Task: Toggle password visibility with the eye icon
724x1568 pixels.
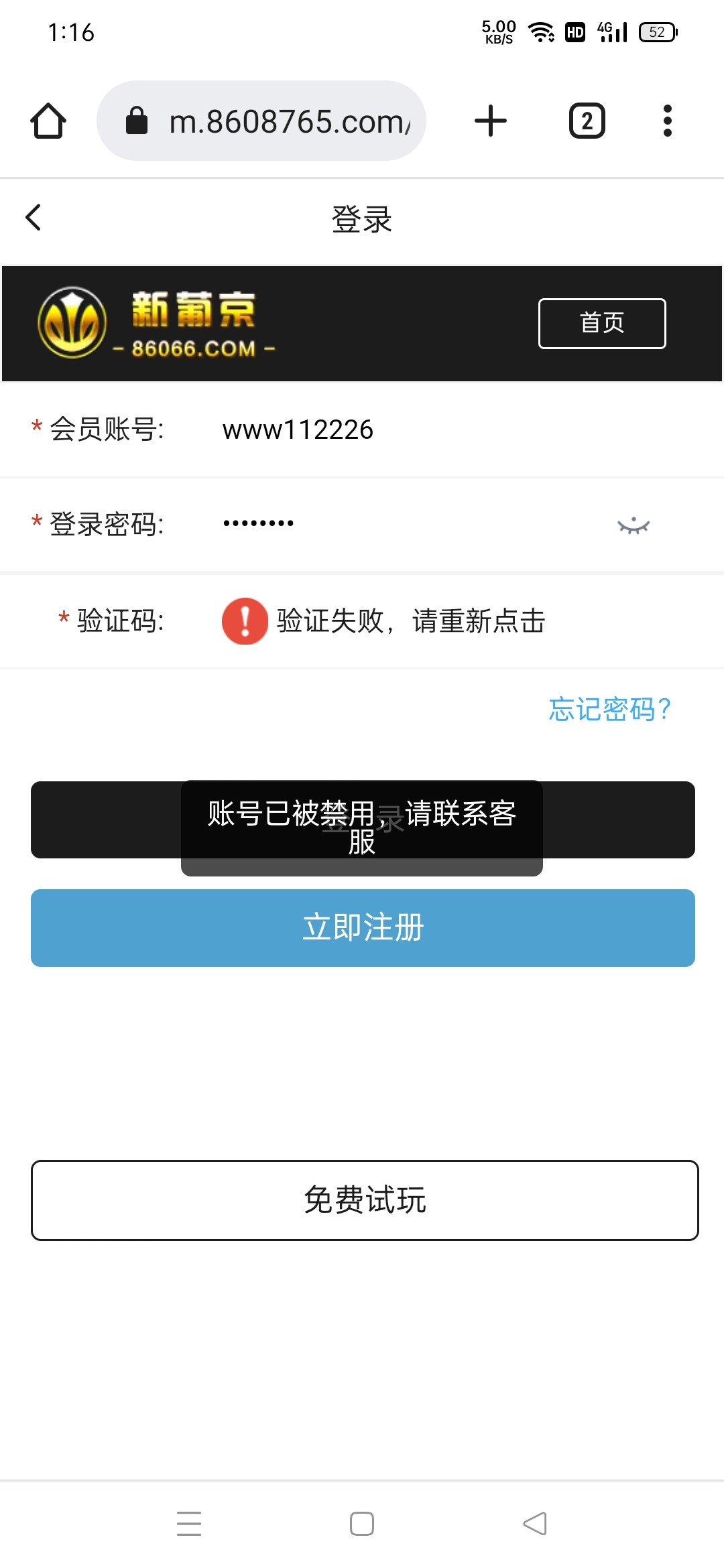Action: [633, 525]
